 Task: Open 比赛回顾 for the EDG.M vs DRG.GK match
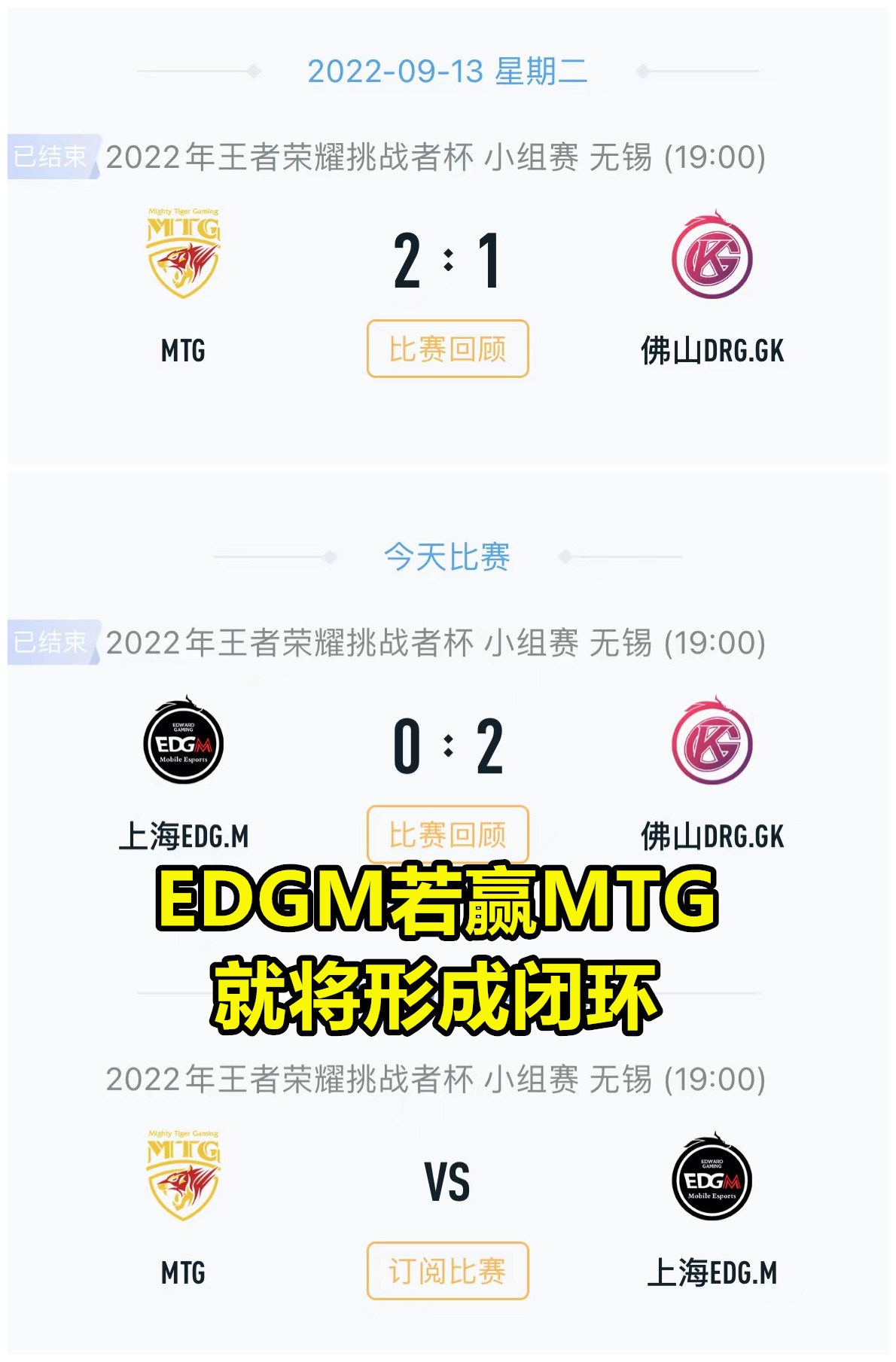click(x=447, y=834)
